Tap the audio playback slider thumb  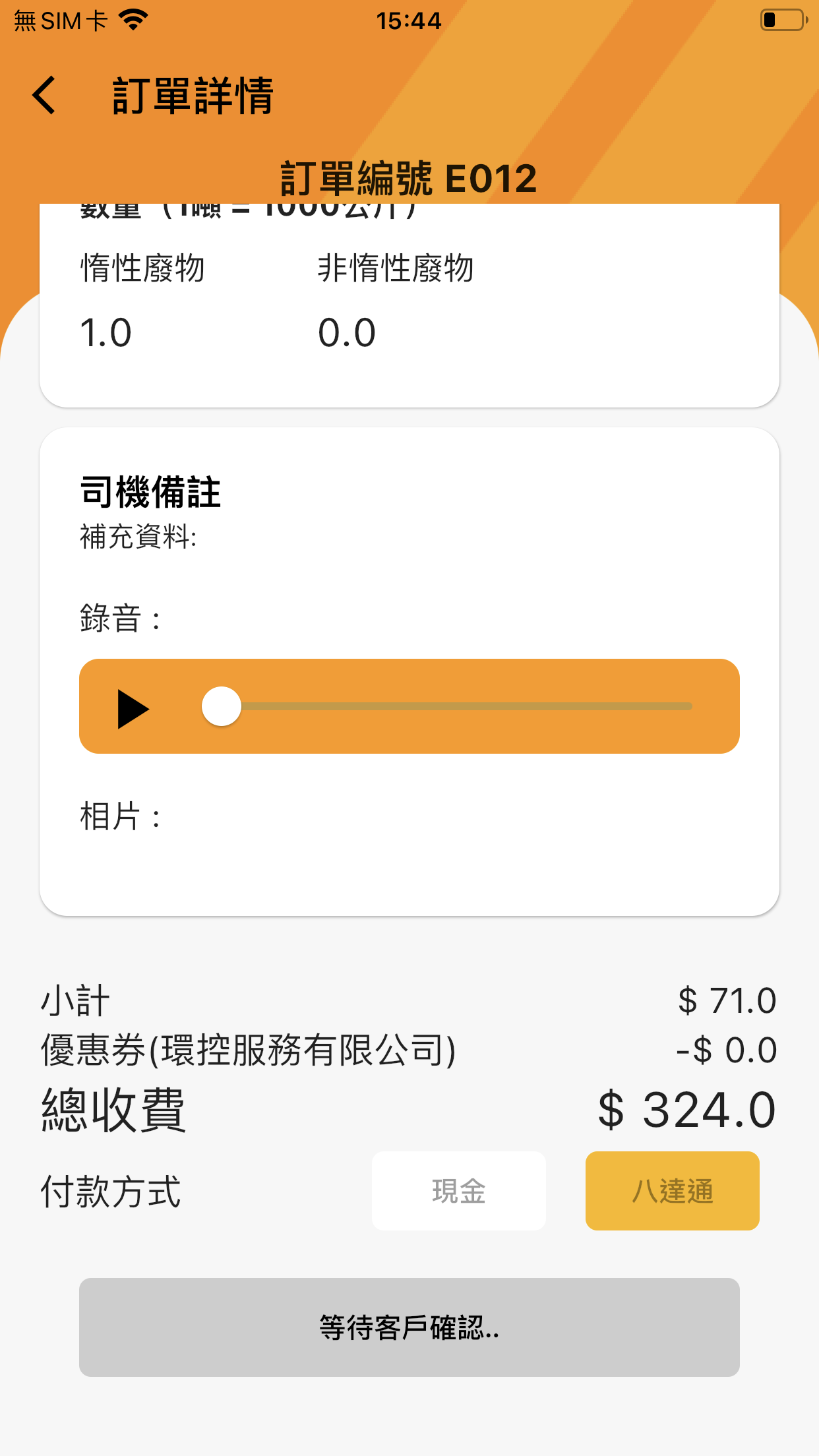(x=222, y=706)
